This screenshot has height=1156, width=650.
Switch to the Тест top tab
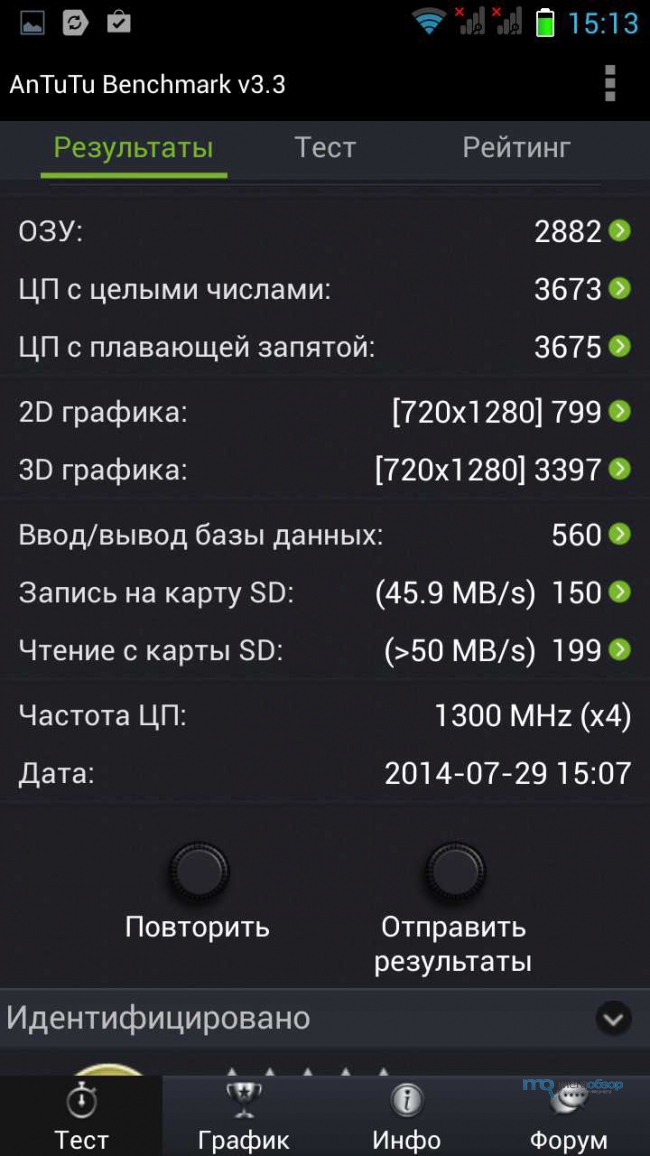[325, 148]
